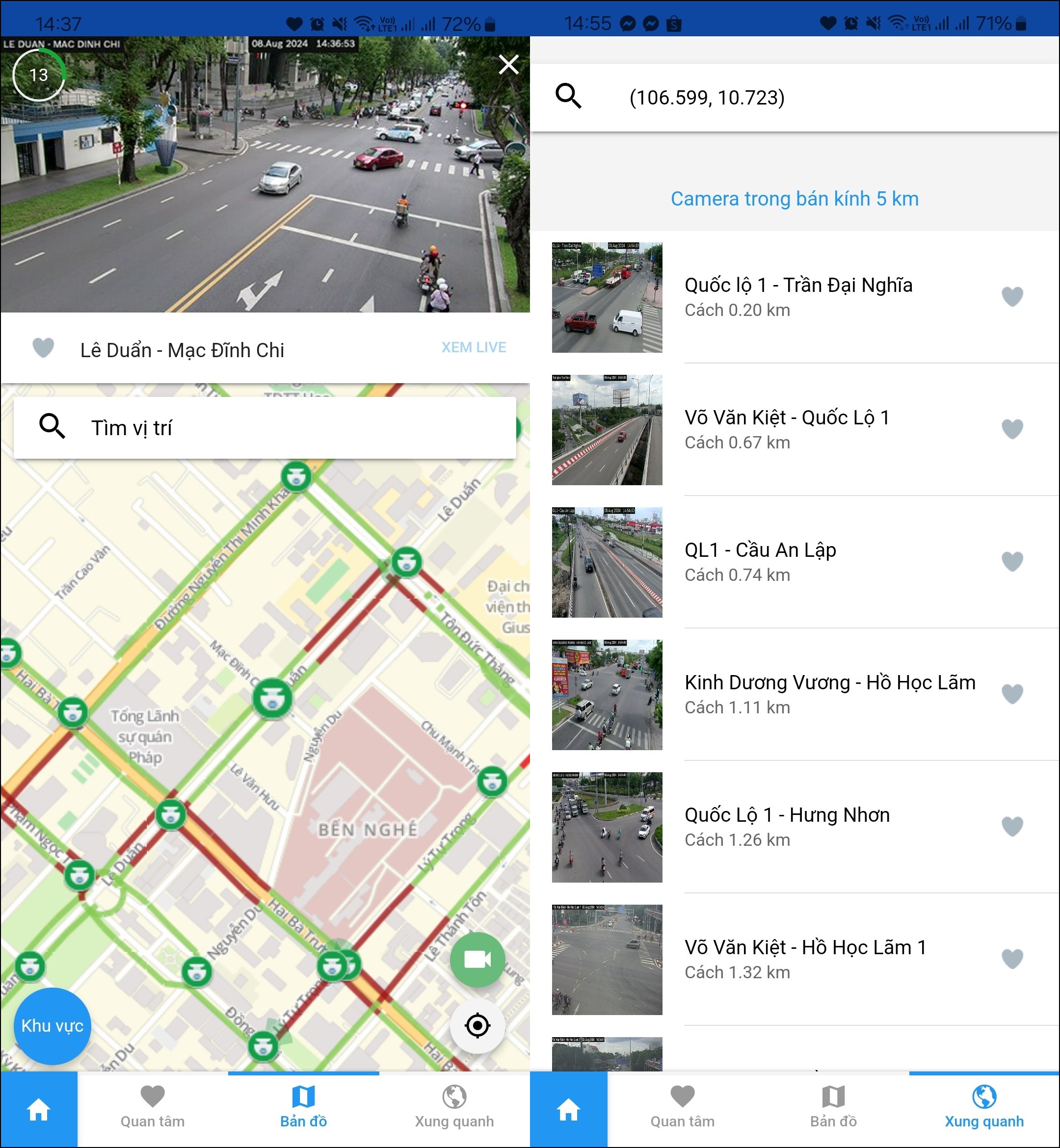Like Kinh Dương Vương - Hồ Học Lãm camera
The image size is (1060, 1148).
coord(1012,694)
